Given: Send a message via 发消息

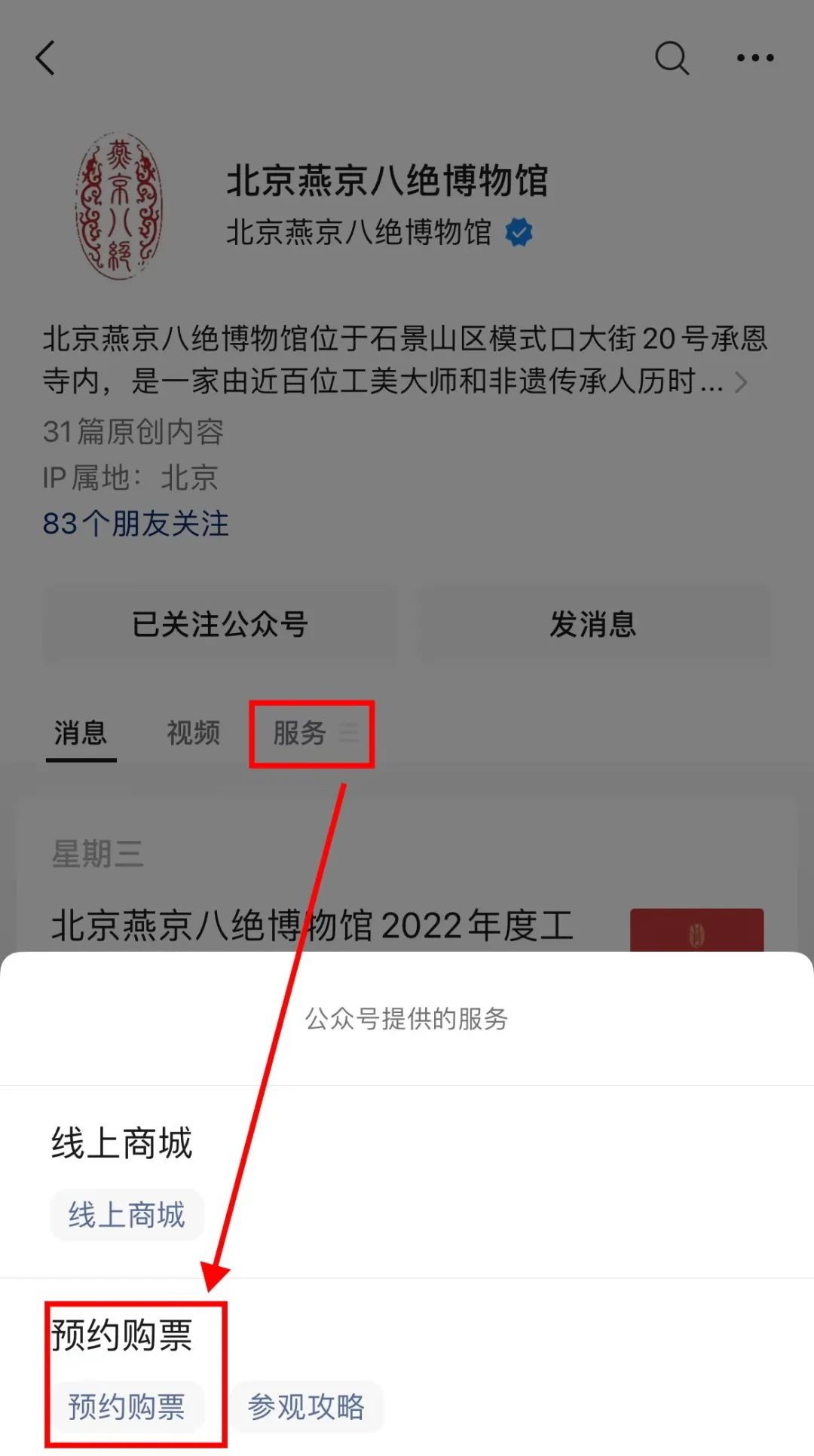Looking at the screenshot, I should tap(593, 625).
